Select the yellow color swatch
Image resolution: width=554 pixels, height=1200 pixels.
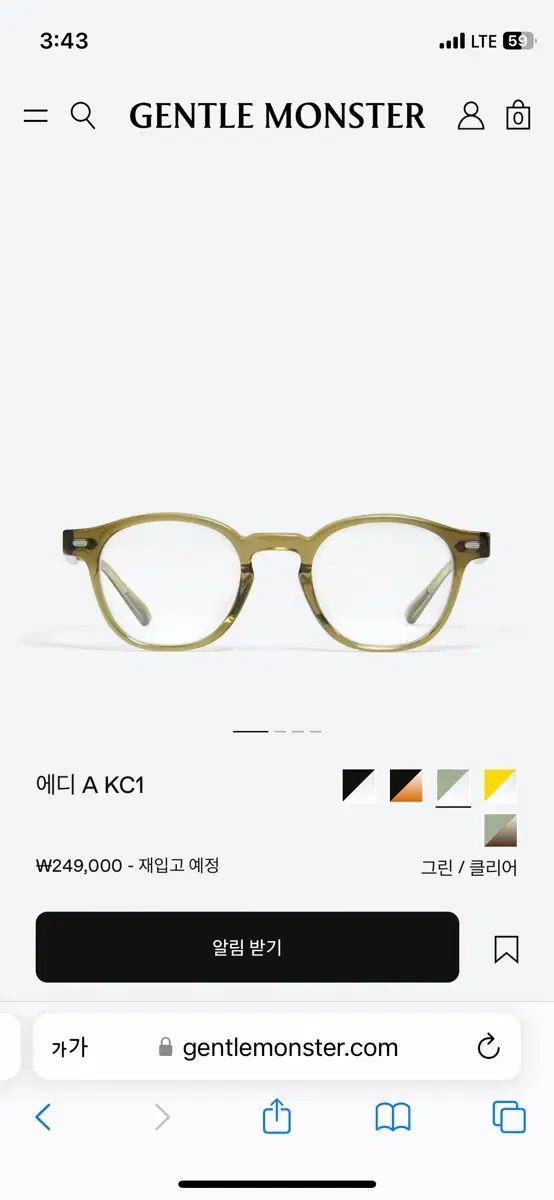[500, 785]
